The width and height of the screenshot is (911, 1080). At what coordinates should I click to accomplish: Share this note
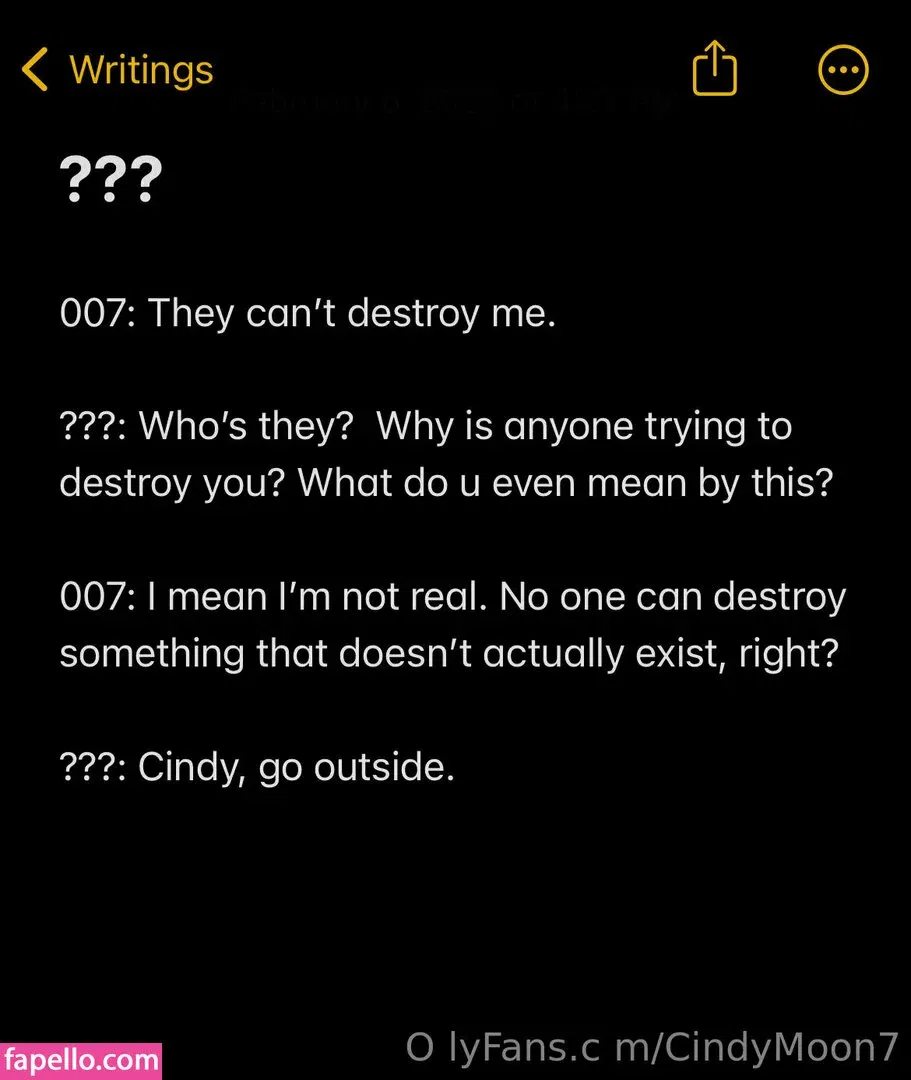714,71
